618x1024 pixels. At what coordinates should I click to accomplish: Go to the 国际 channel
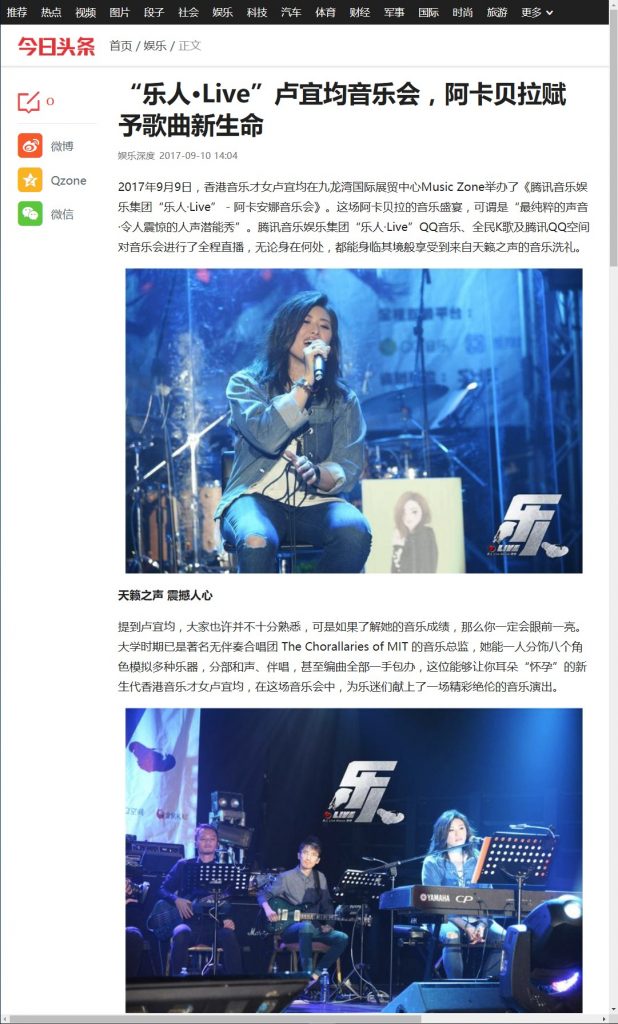tap(428, 12)
